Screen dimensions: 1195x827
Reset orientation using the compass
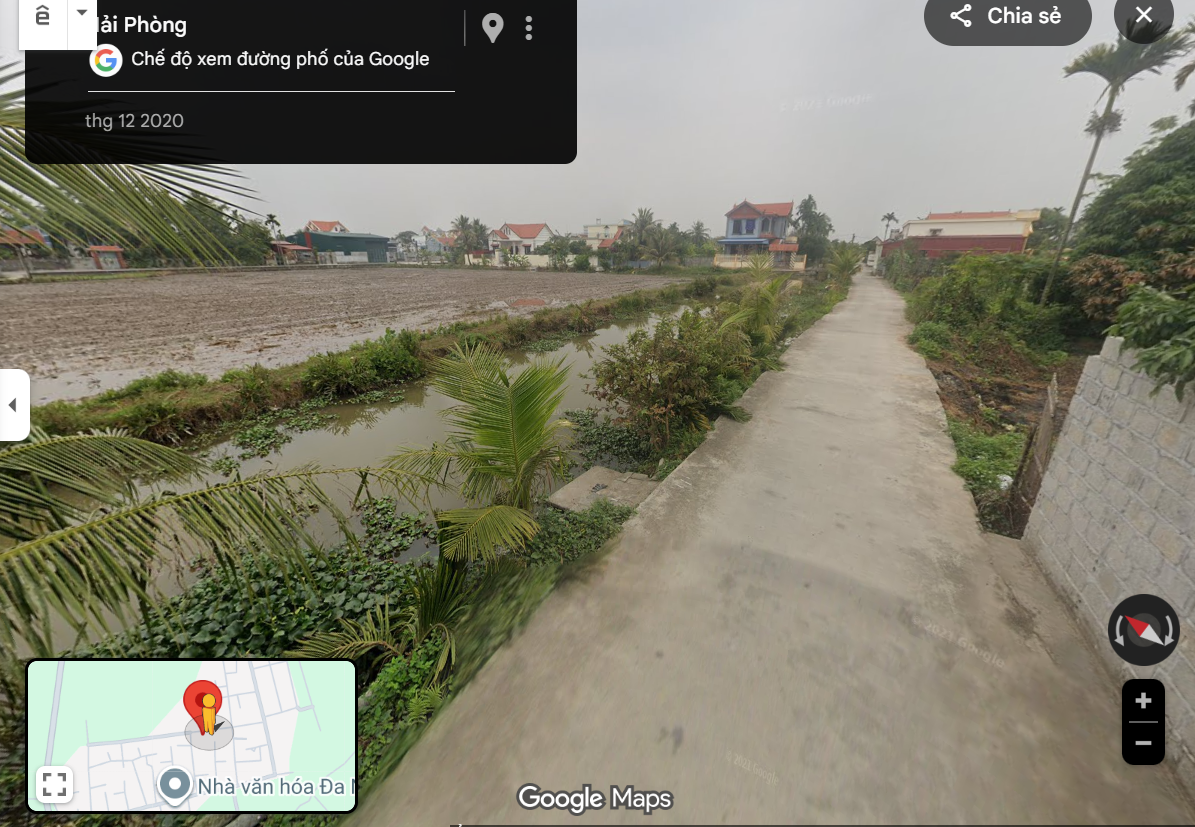point(1143,630)
